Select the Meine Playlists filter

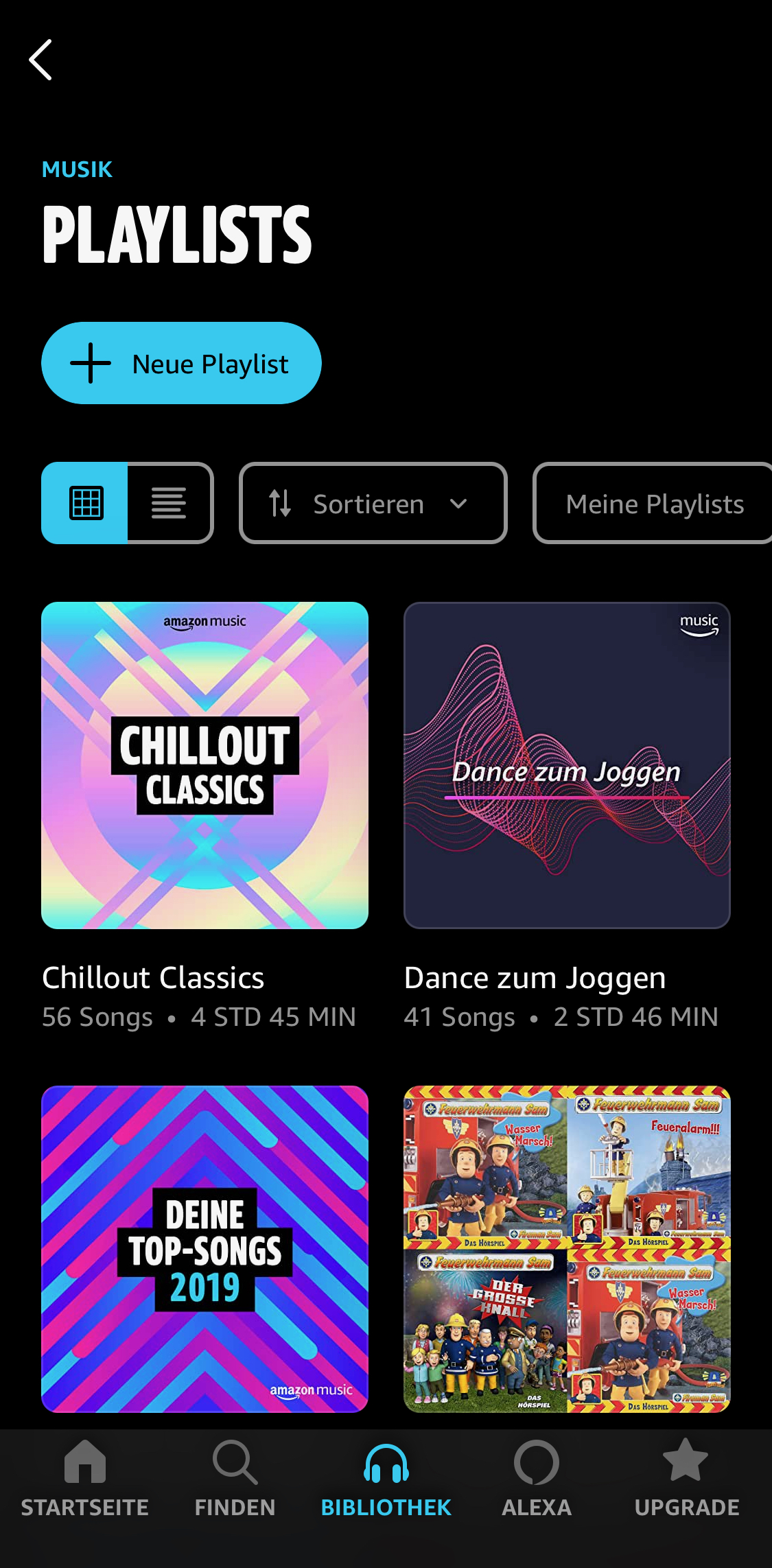point(654,503)
